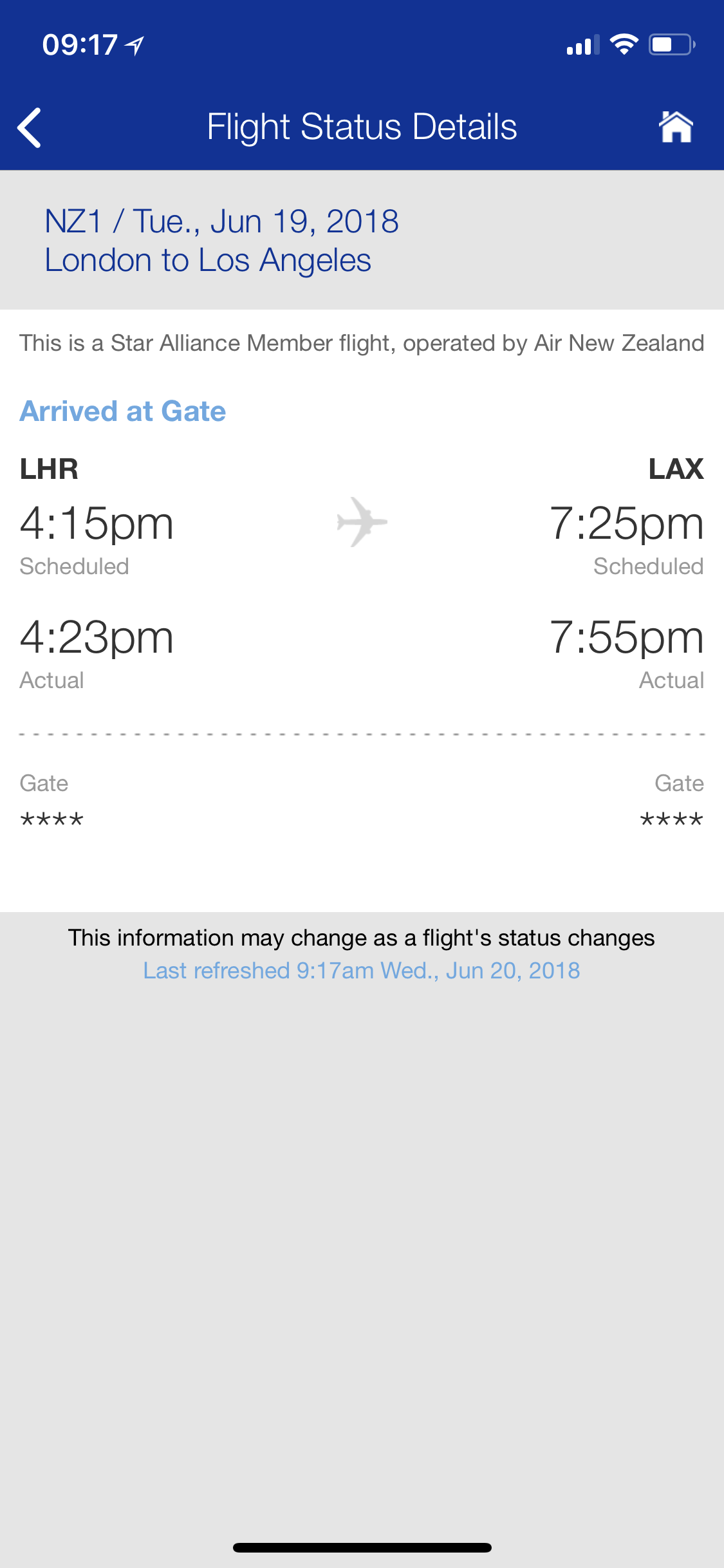The height and width of the screenshot is (1568, 724).
Task: Open the home screen icon
Action: click(675, 127)
